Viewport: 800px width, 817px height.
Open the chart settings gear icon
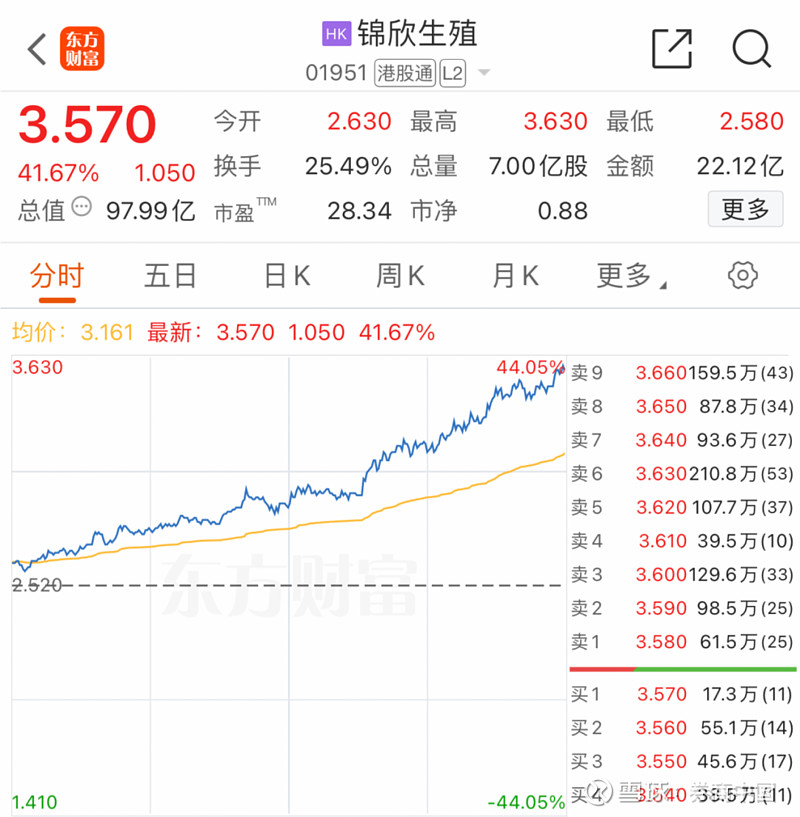coord(741,275)
